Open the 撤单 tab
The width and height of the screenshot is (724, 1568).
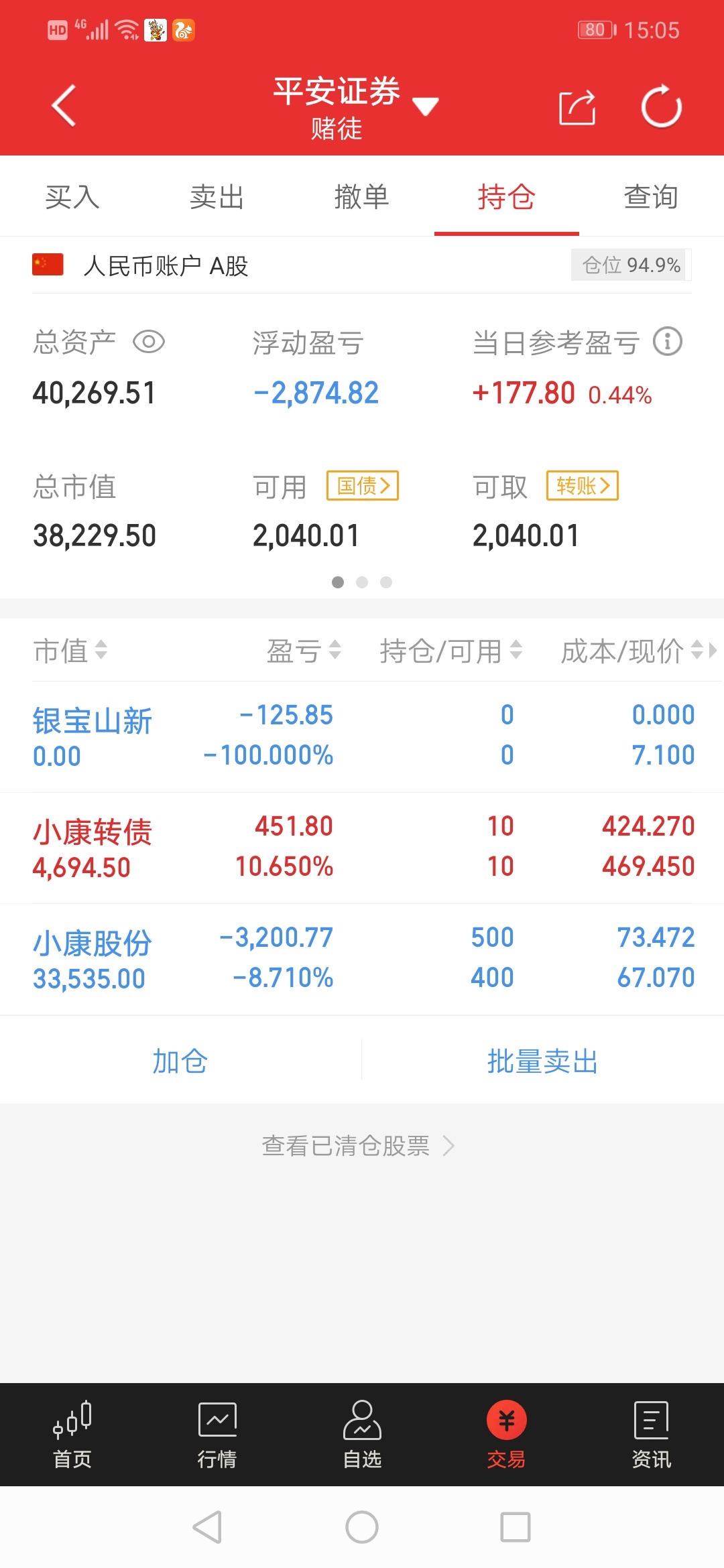(x=362, y=197)
